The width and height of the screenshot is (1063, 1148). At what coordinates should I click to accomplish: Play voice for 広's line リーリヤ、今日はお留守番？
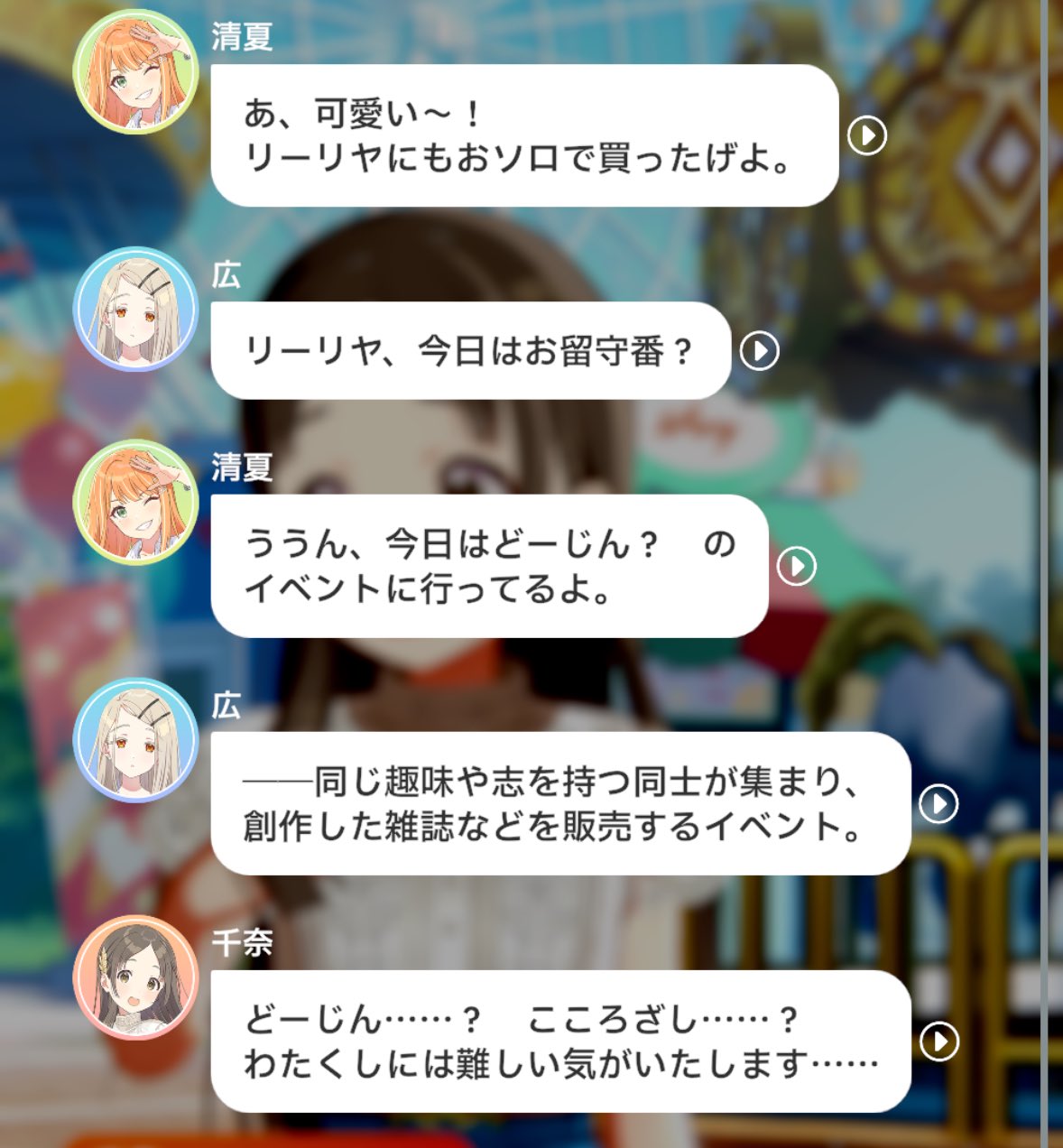click(759, 350)
